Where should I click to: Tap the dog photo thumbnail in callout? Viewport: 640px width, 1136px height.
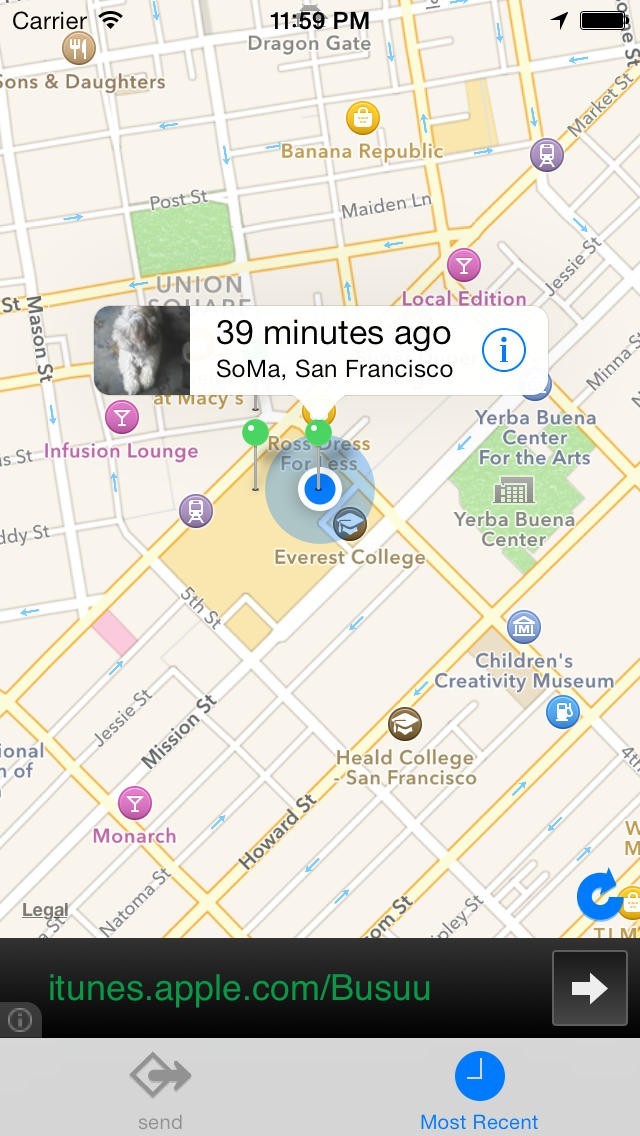[x=142, y=350]
